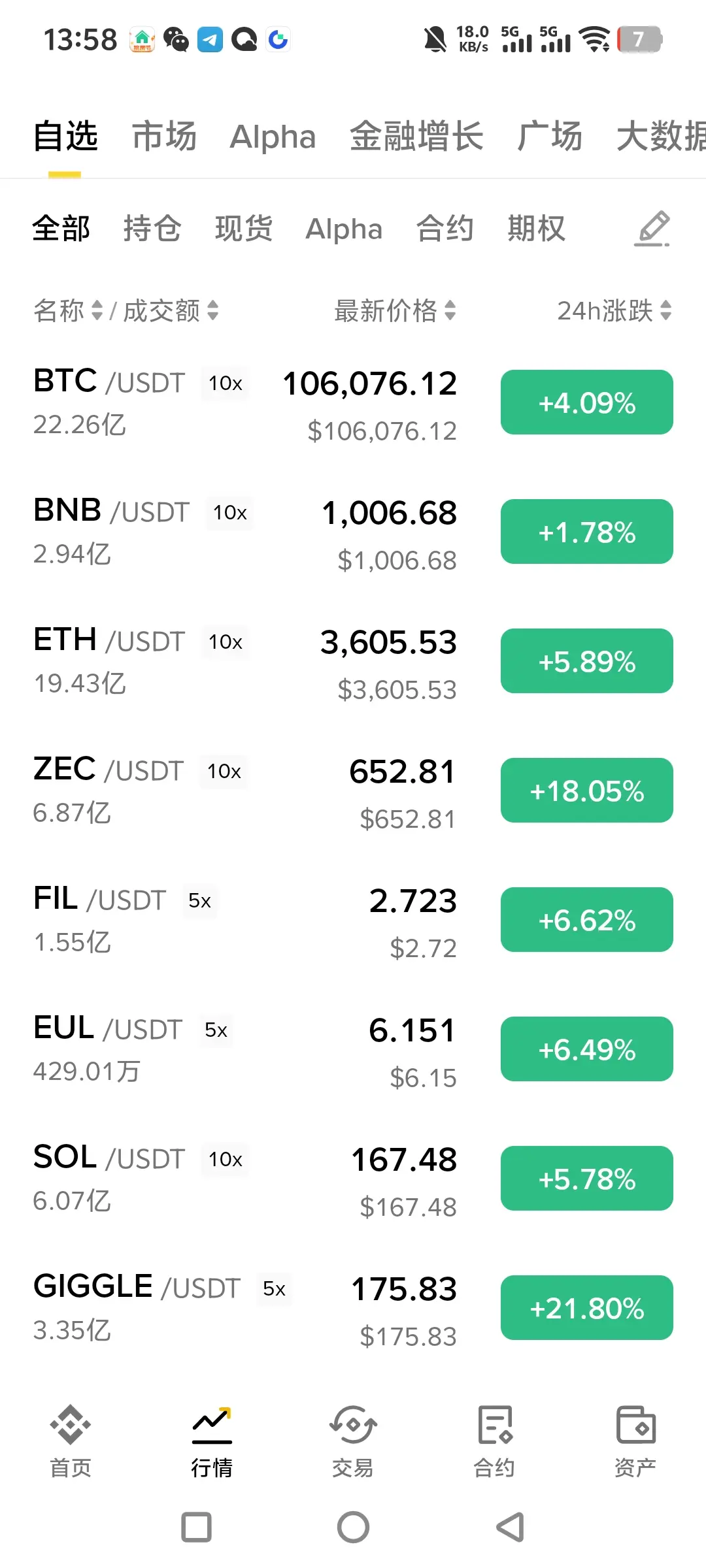Filter watchlist by 持仓
The width and height of the screenshot is (706, 1568).
point(152,229)
